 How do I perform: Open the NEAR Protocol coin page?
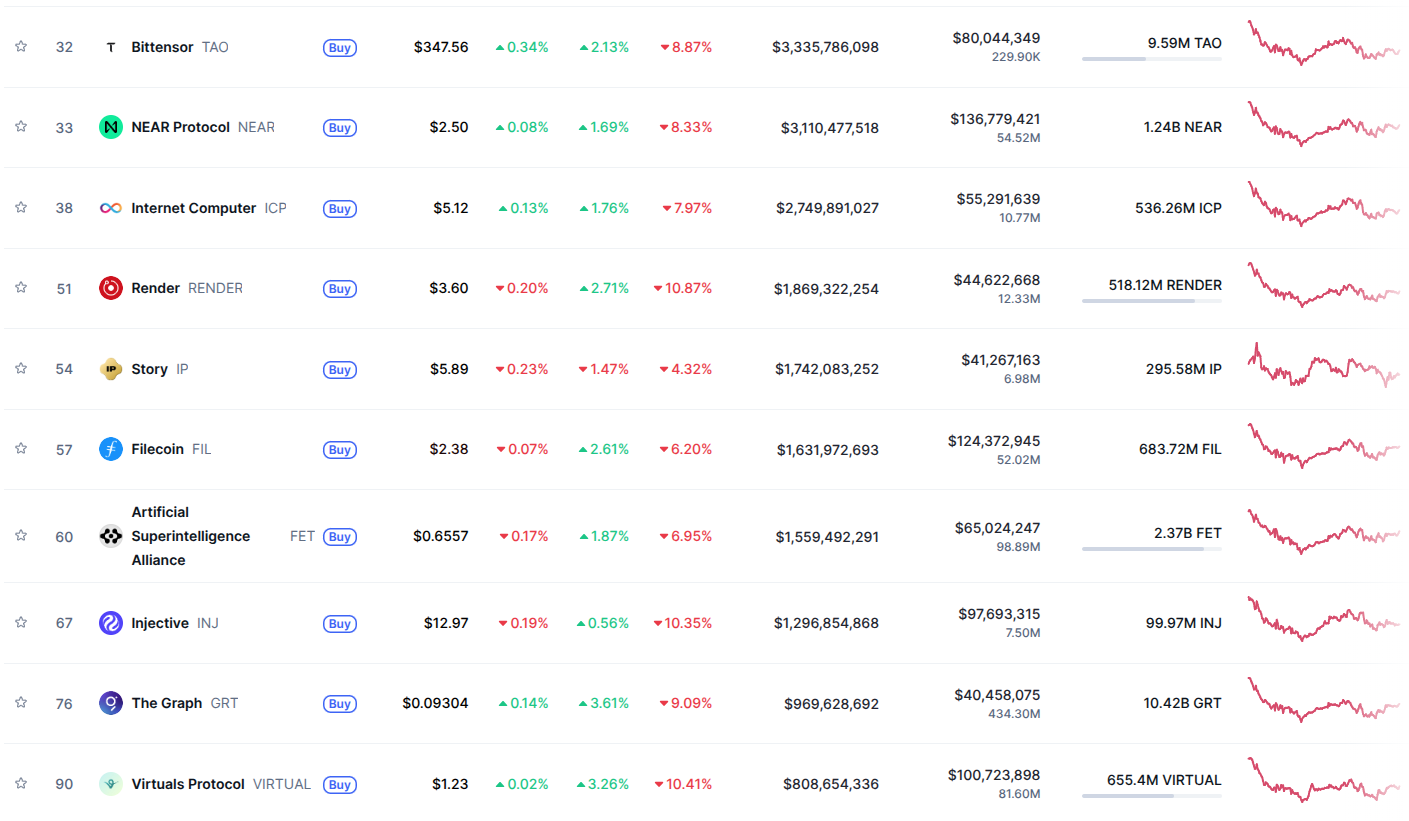click(x=180, y=127)
